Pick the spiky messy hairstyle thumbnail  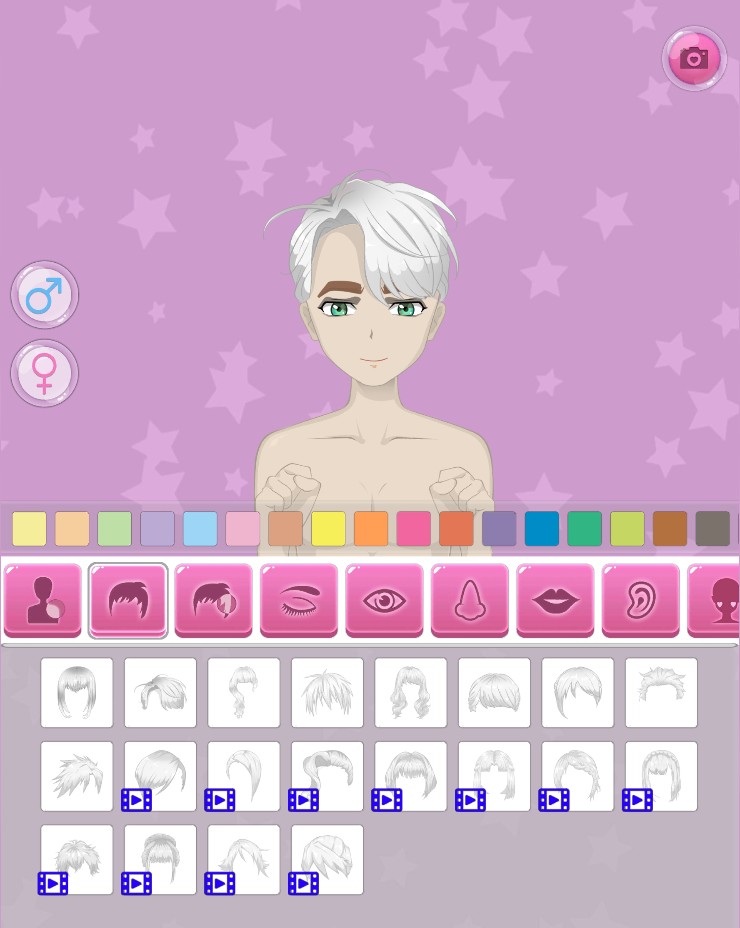[327, 692]
